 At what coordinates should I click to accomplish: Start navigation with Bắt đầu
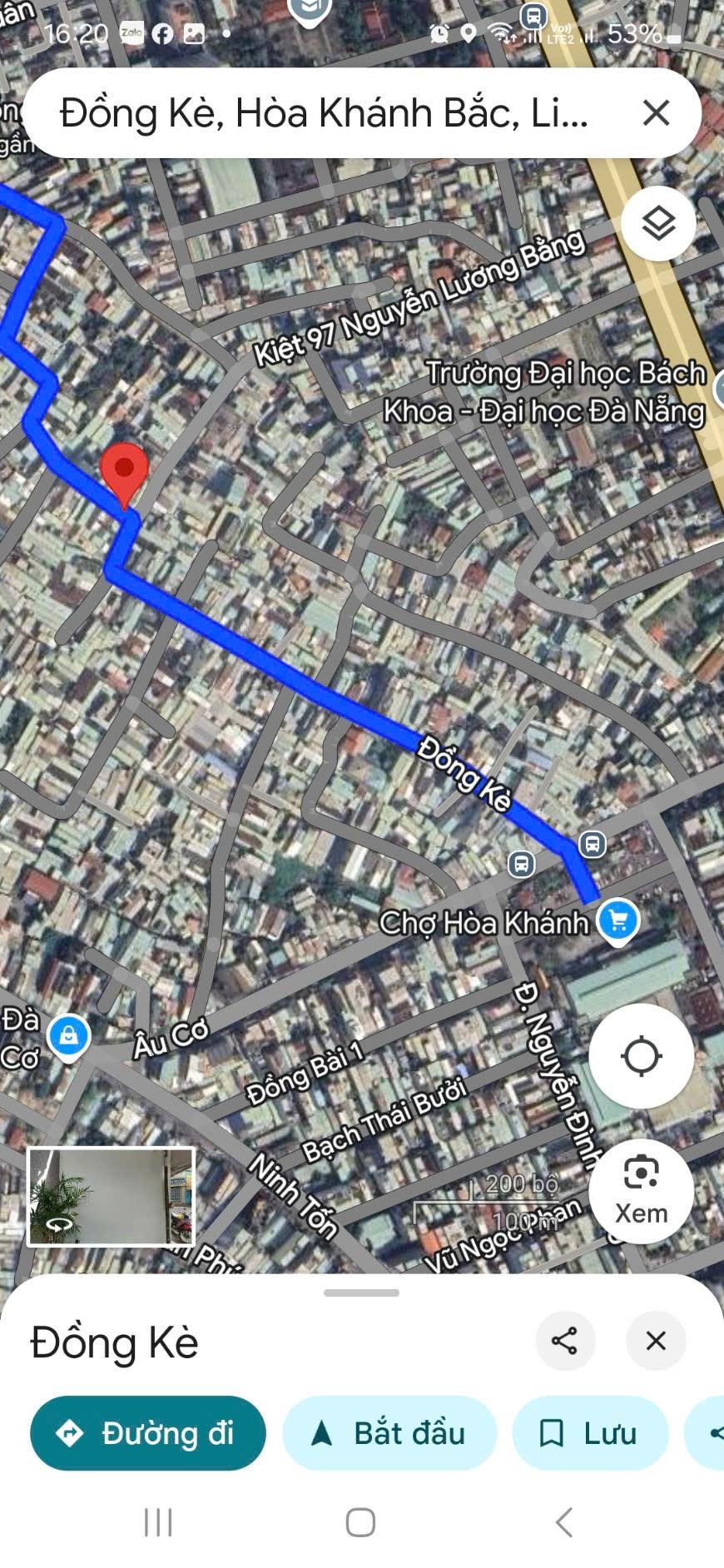[389, 1433]
